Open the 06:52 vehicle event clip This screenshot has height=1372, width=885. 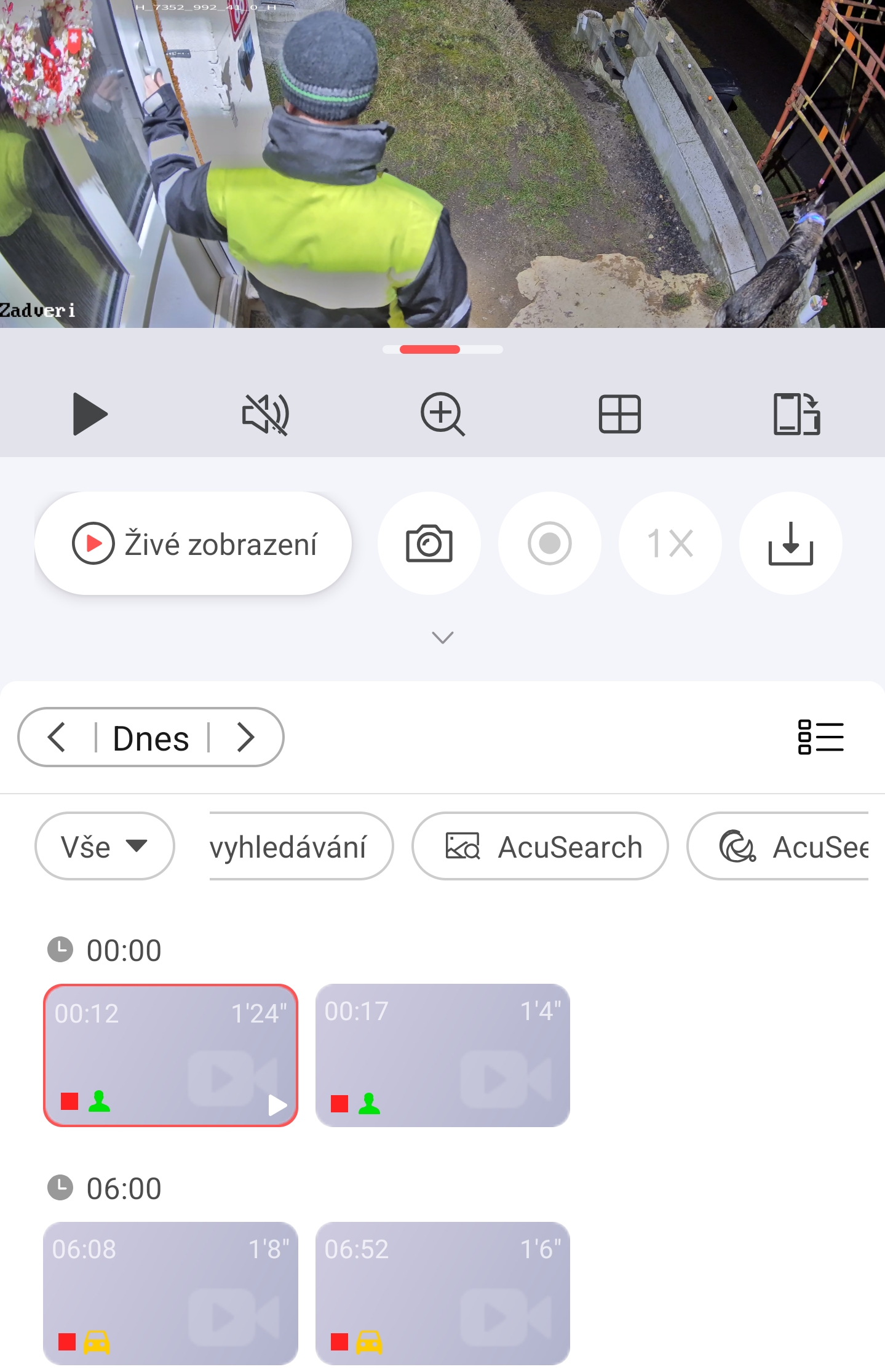coord(442,1293)
